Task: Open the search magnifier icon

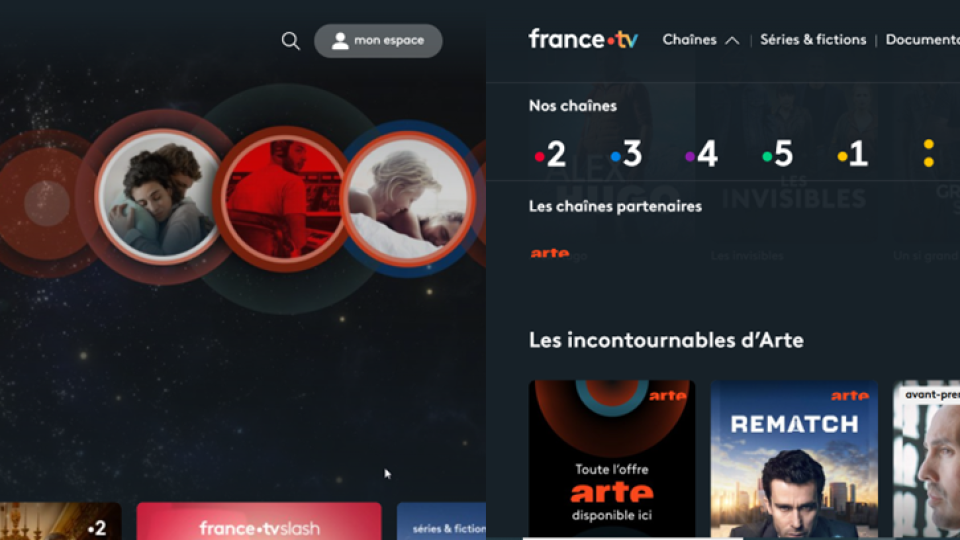Action: click(x=290, y=41)
